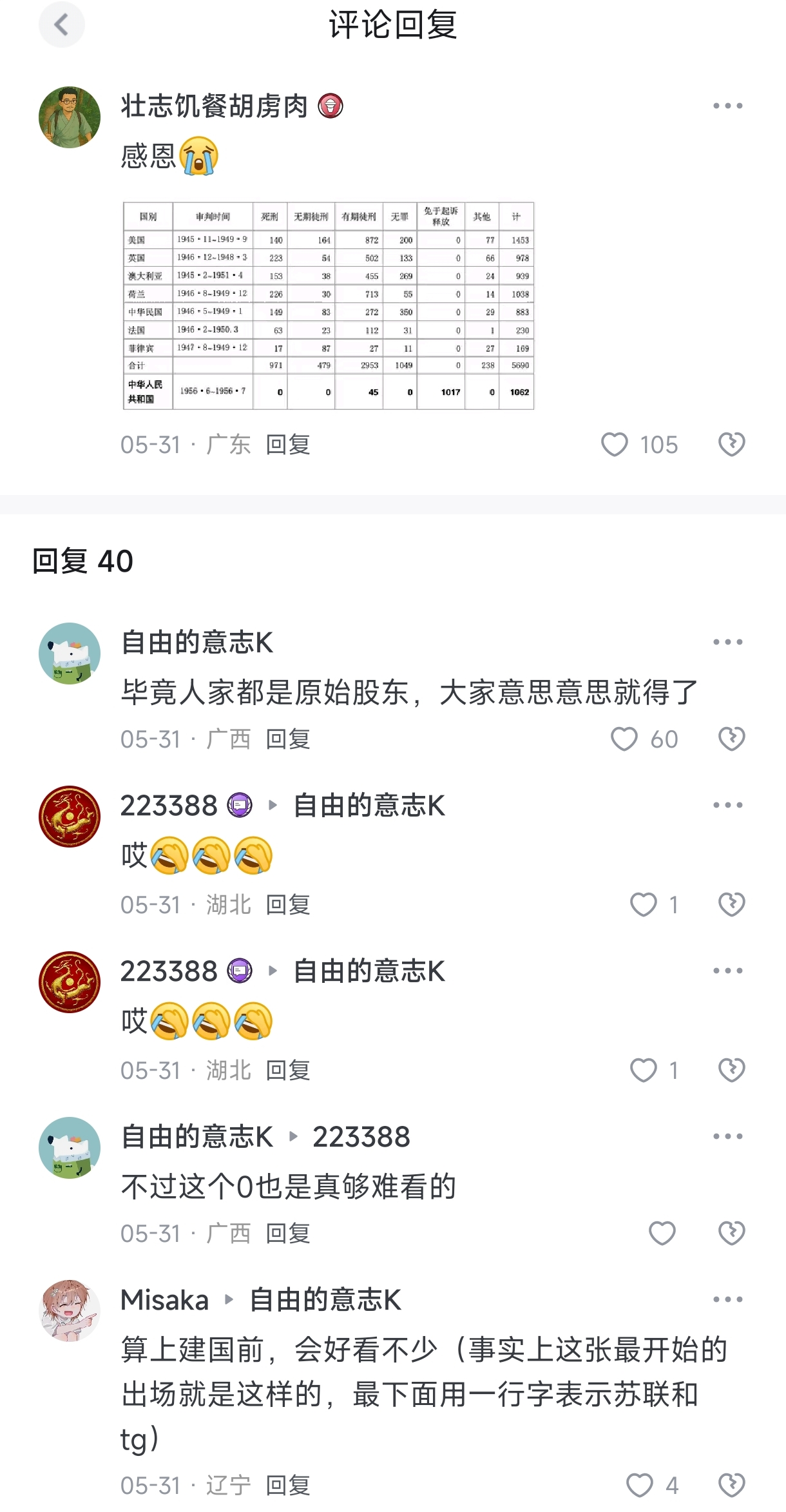
Task: Like Misaka's comment with 4 likes
Action: 639,1486
